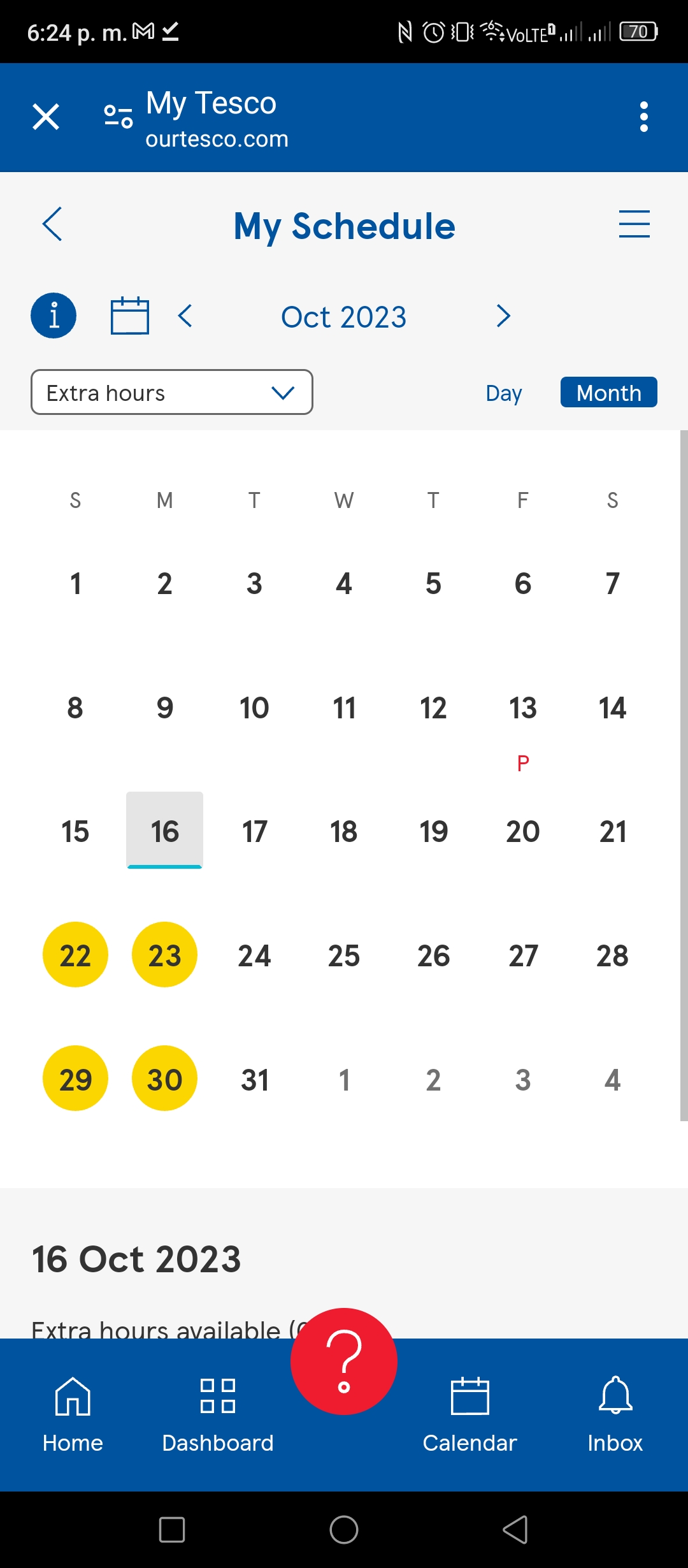Screen dimensions: 688x1568
Task: Select 22 October on the calendar
Action: (75, 955)
